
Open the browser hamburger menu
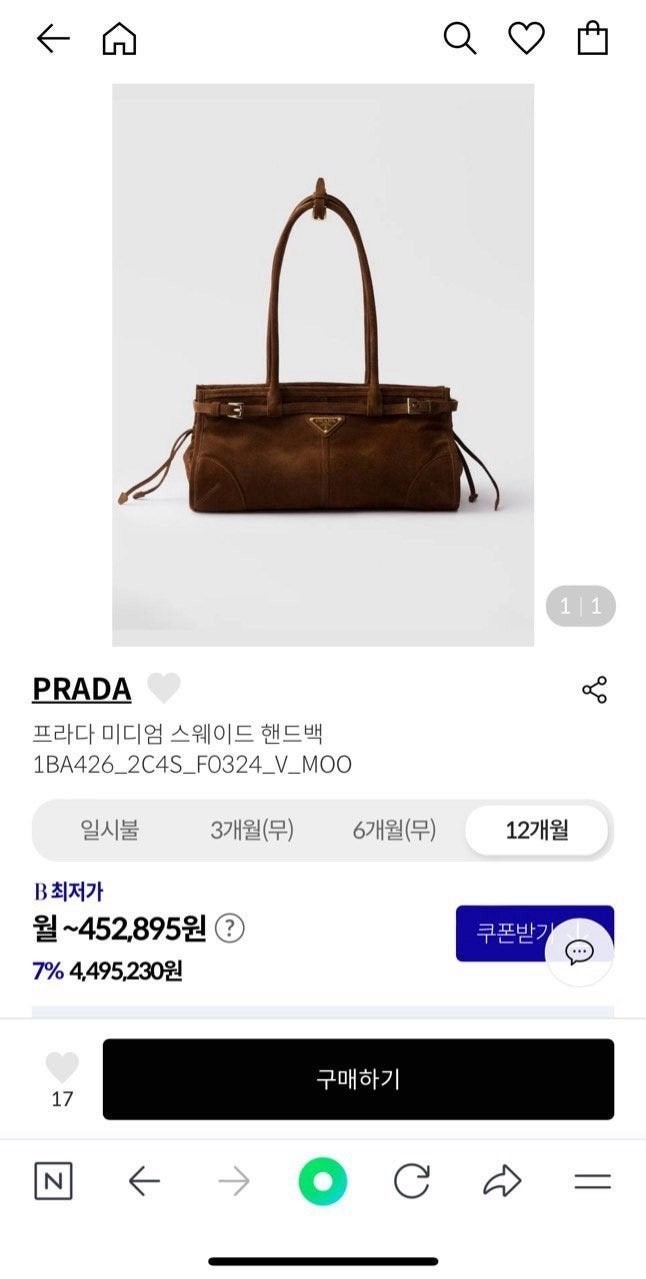[x=592, y=1182]
